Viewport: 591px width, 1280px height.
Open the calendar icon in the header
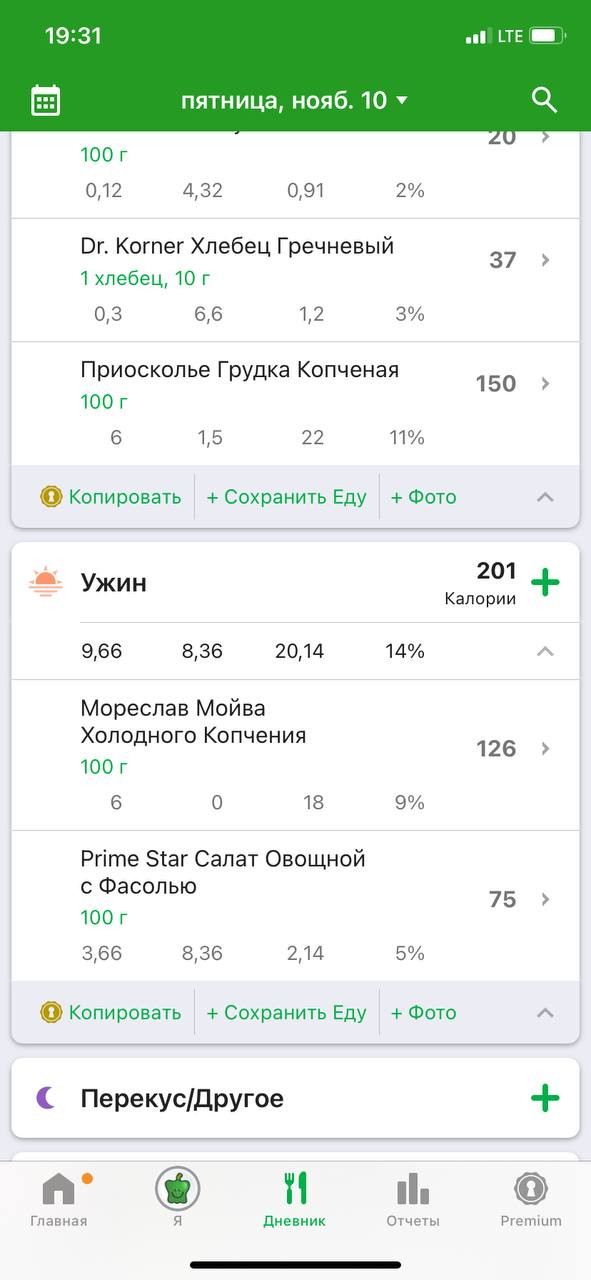[x=46, y=100]
